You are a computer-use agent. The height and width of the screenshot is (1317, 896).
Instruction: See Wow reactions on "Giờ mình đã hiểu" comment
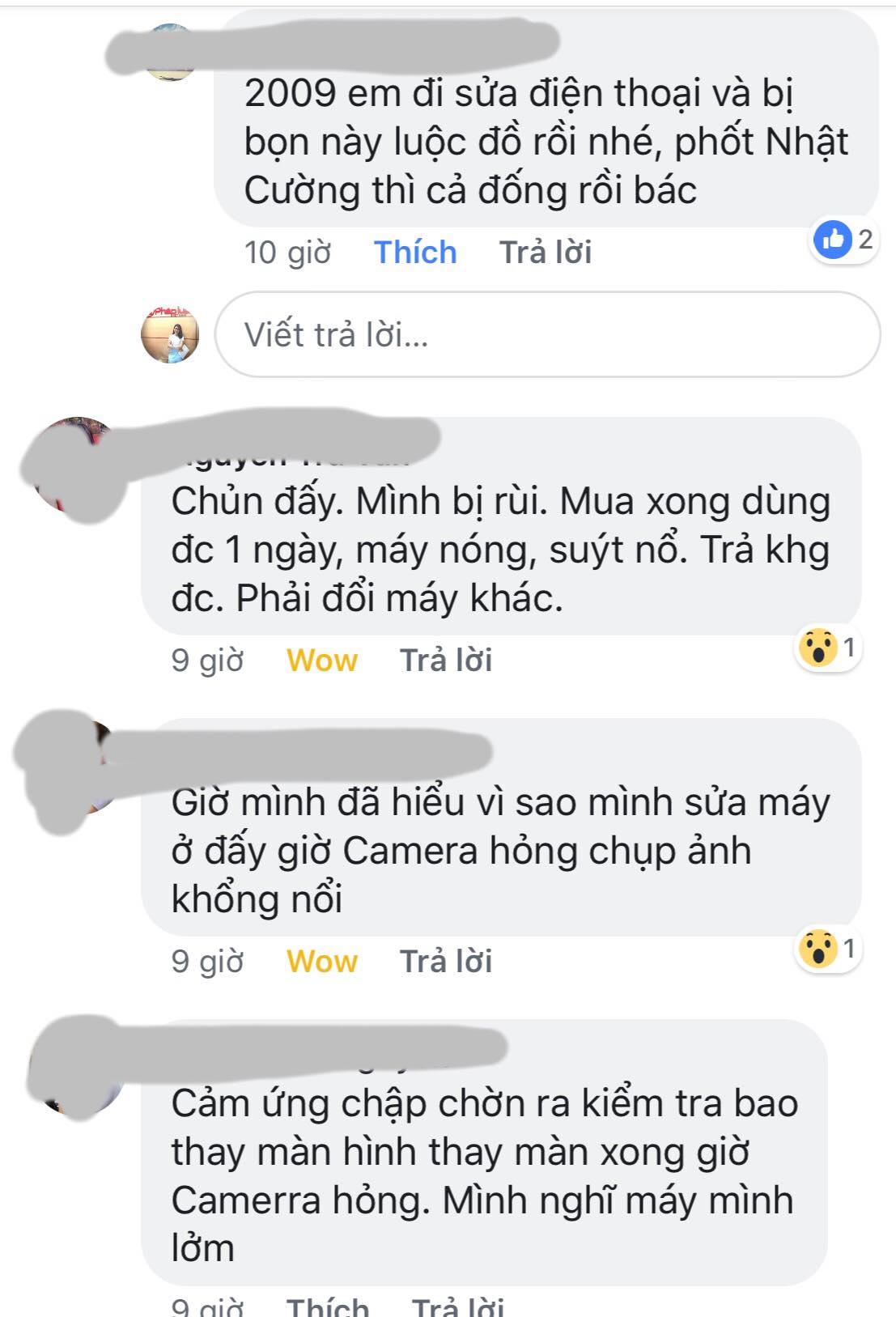pyautogui.click(x=827, y=949)
